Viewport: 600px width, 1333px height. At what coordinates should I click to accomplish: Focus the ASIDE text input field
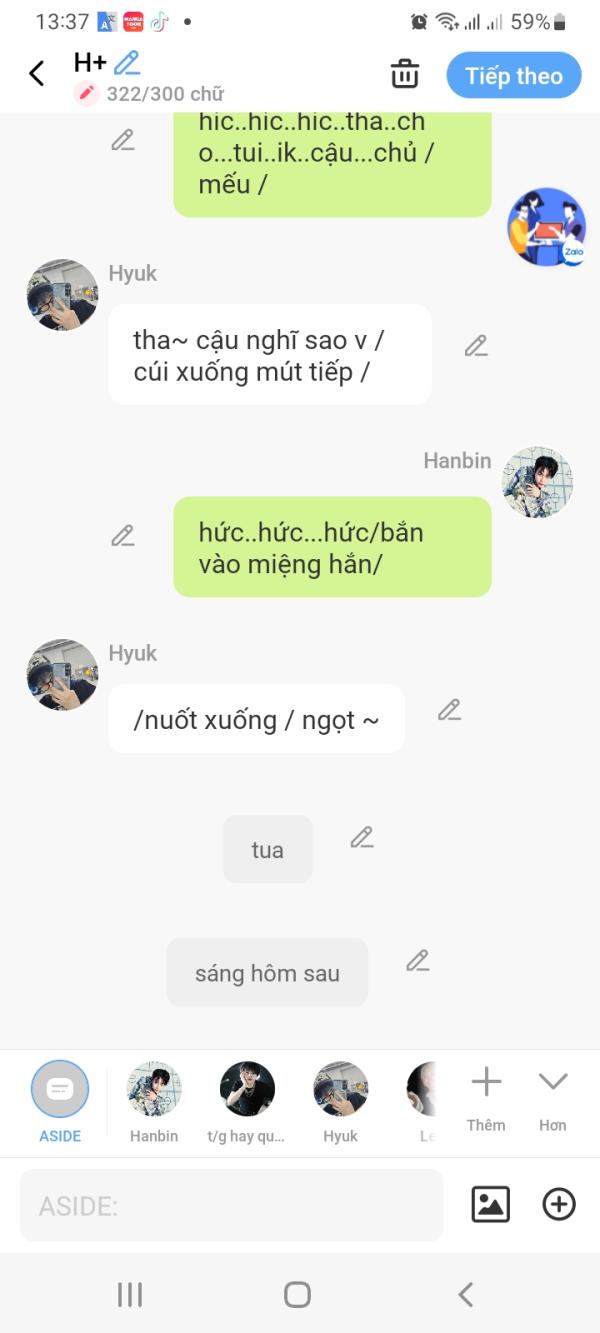click(231, 1206)
